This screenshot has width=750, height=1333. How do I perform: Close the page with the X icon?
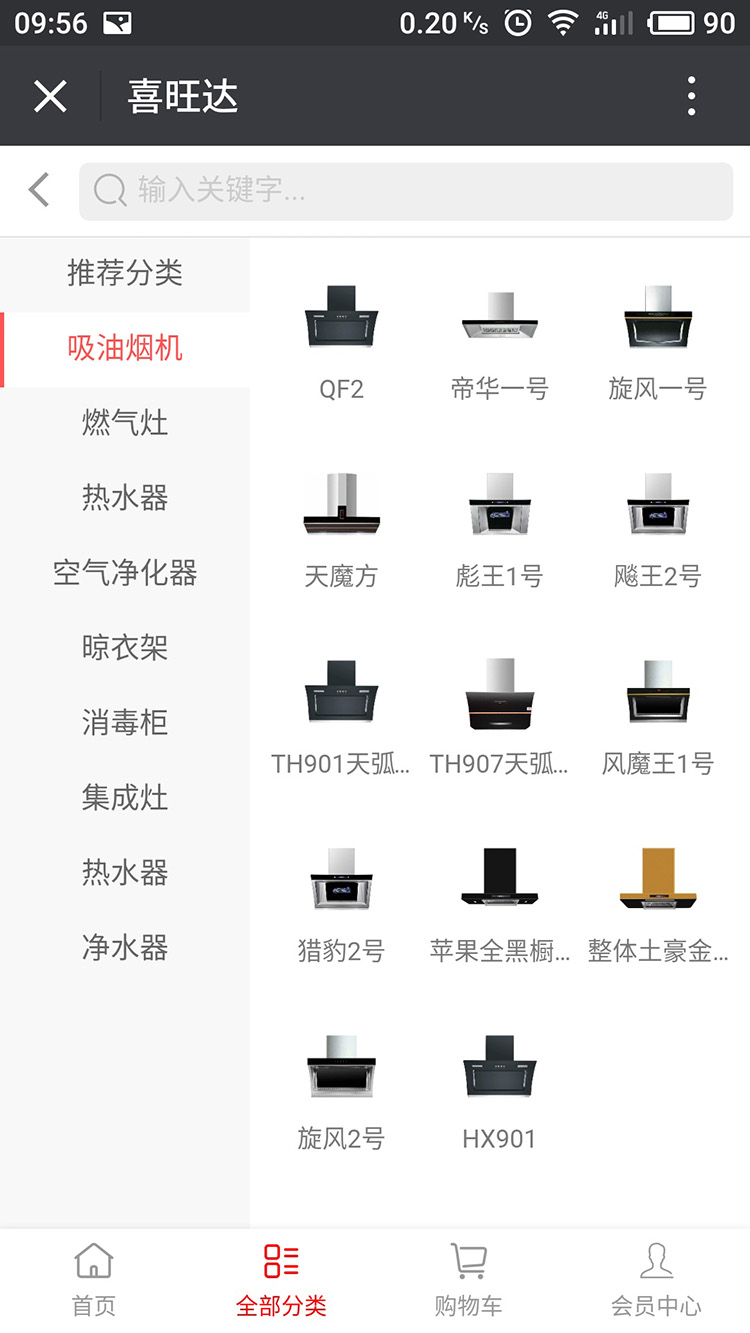(50, 95)
